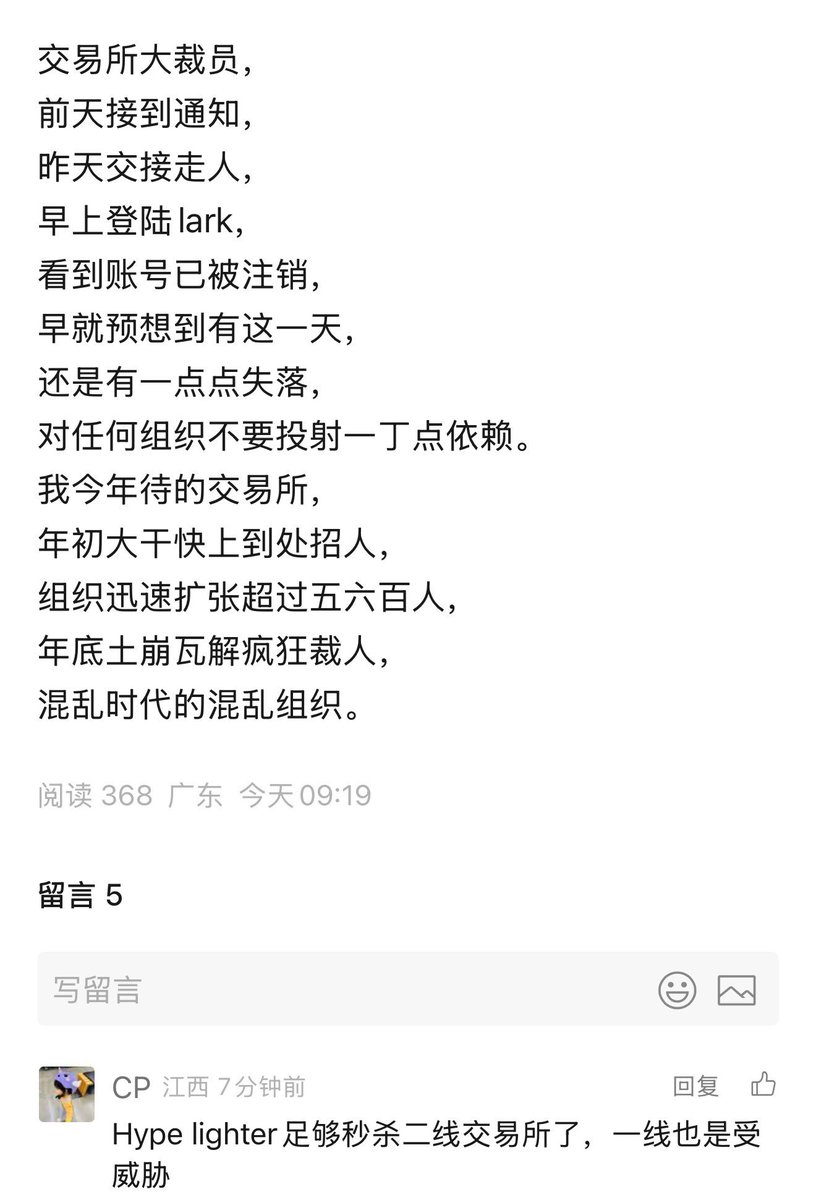Screen dimensions: 816x1200
Task: Tap the 写留言 comment input field
Action: [340, 990]
